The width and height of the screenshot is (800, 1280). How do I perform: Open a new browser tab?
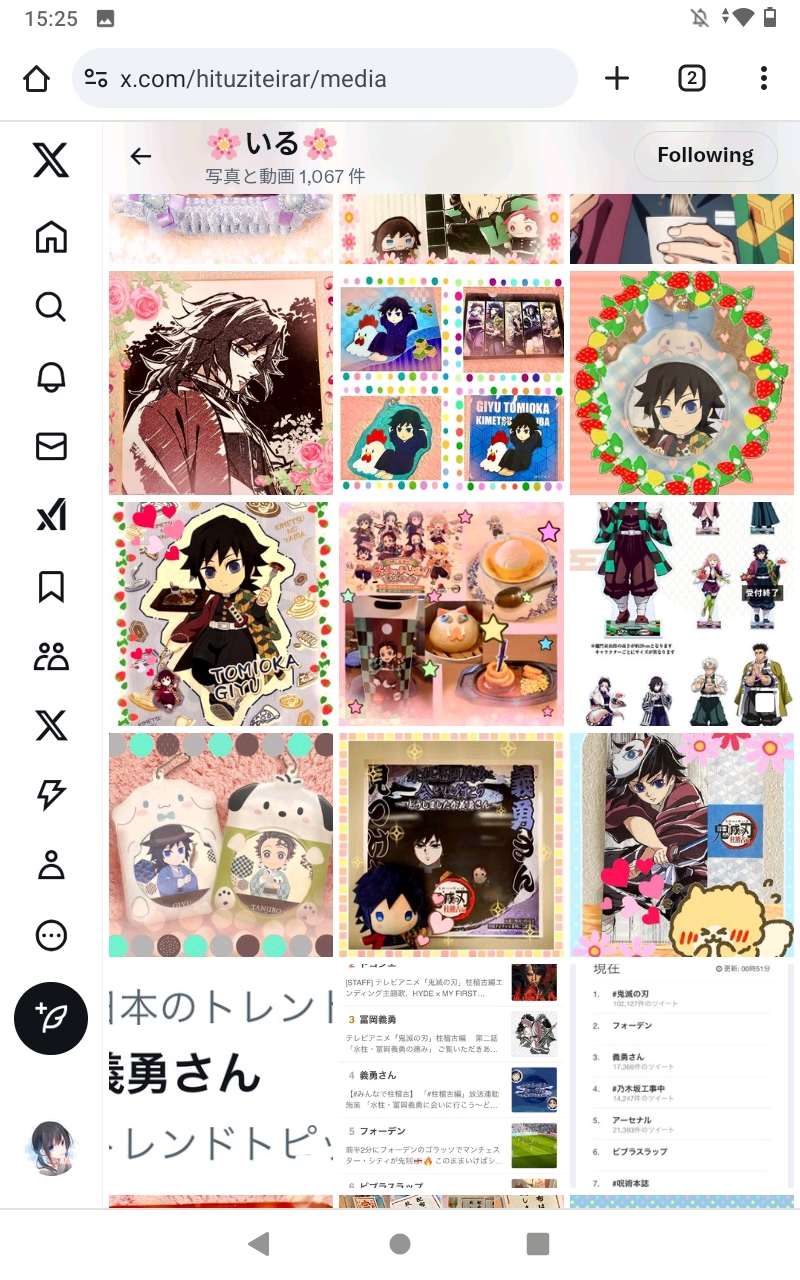tap(617, 79)
